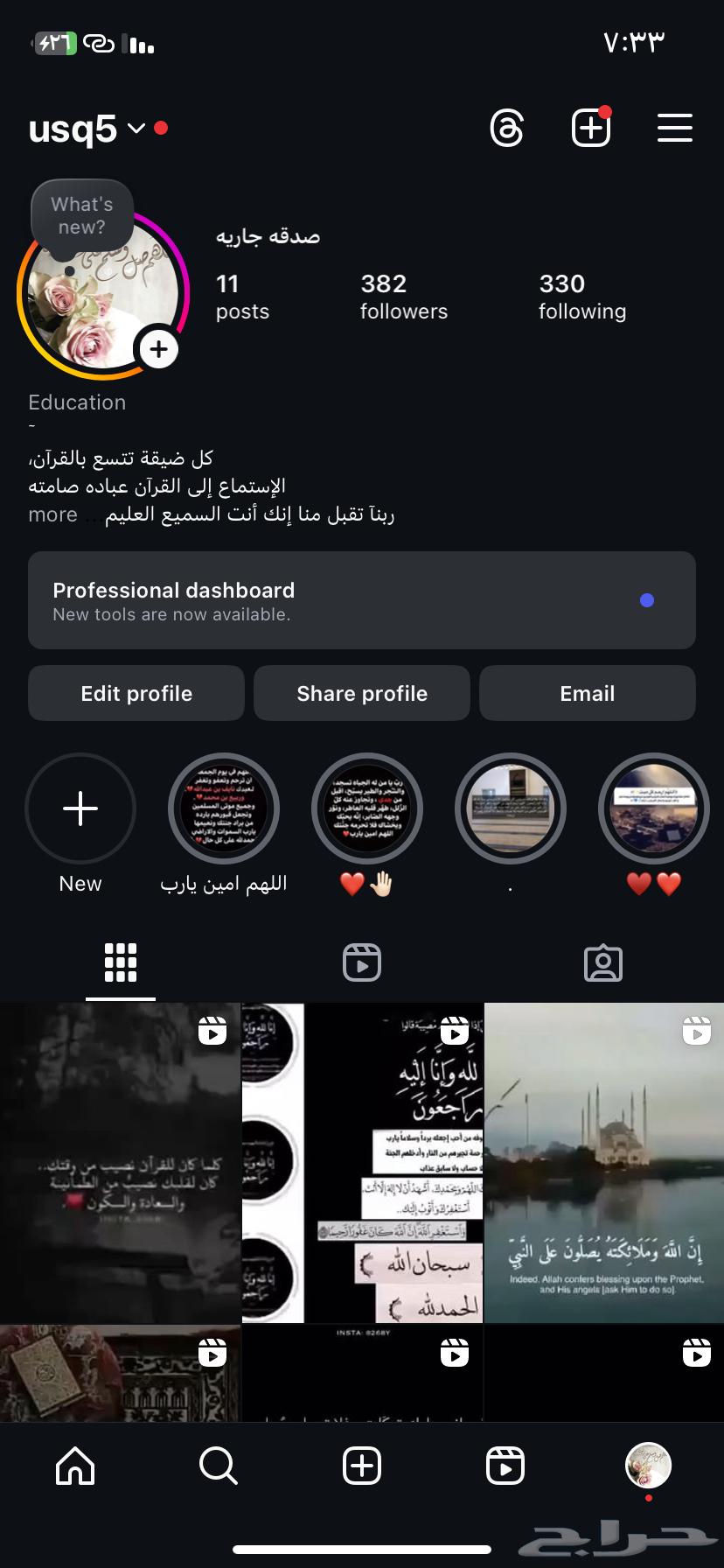Open the tagged photos tab icon
724x1568 pixels.
click(602, 962)
